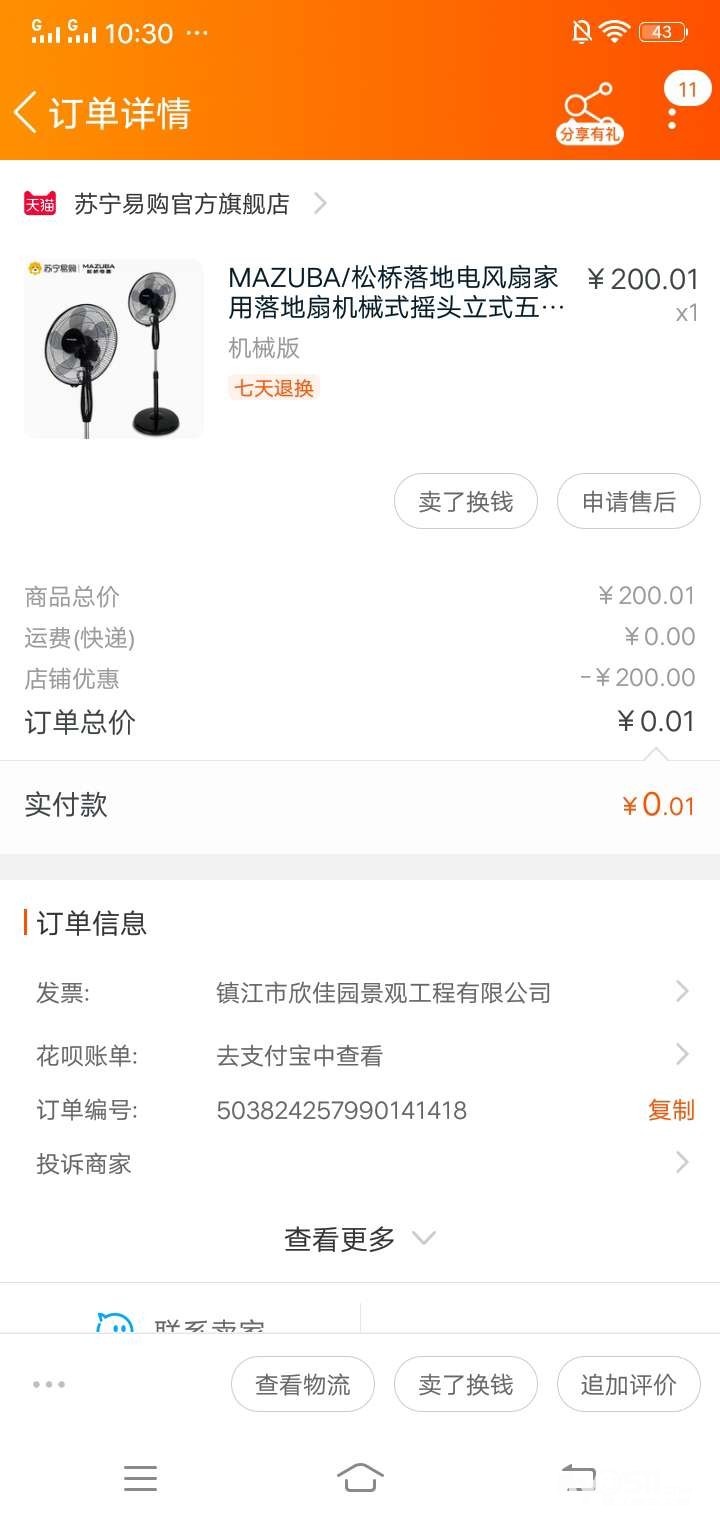Tap the system home button

click(360, 1477)
